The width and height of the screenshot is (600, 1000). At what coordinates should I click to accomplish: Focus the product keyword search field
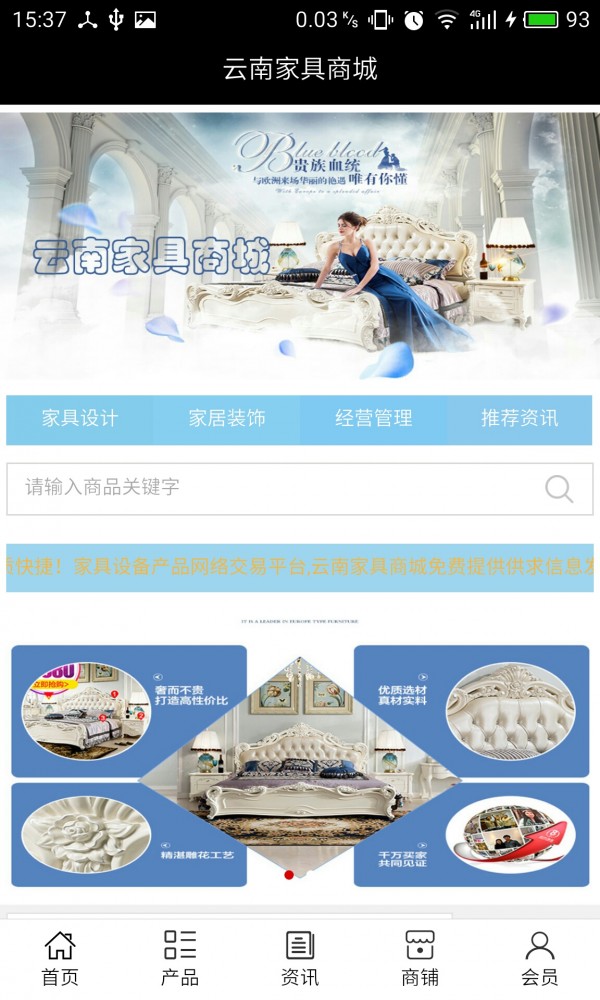270,488
